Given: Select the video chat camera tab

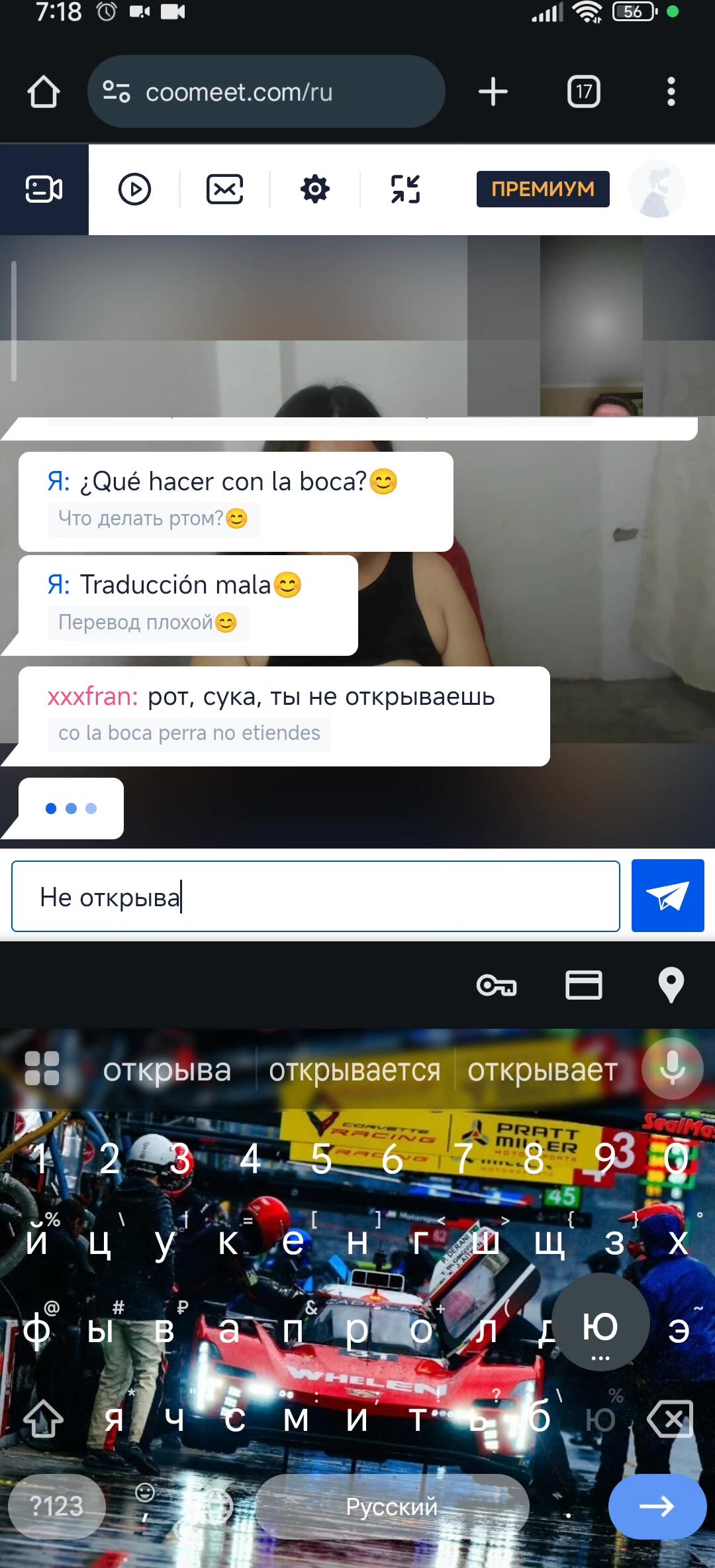Looking at the screenshot, I should tap(44, 189).
